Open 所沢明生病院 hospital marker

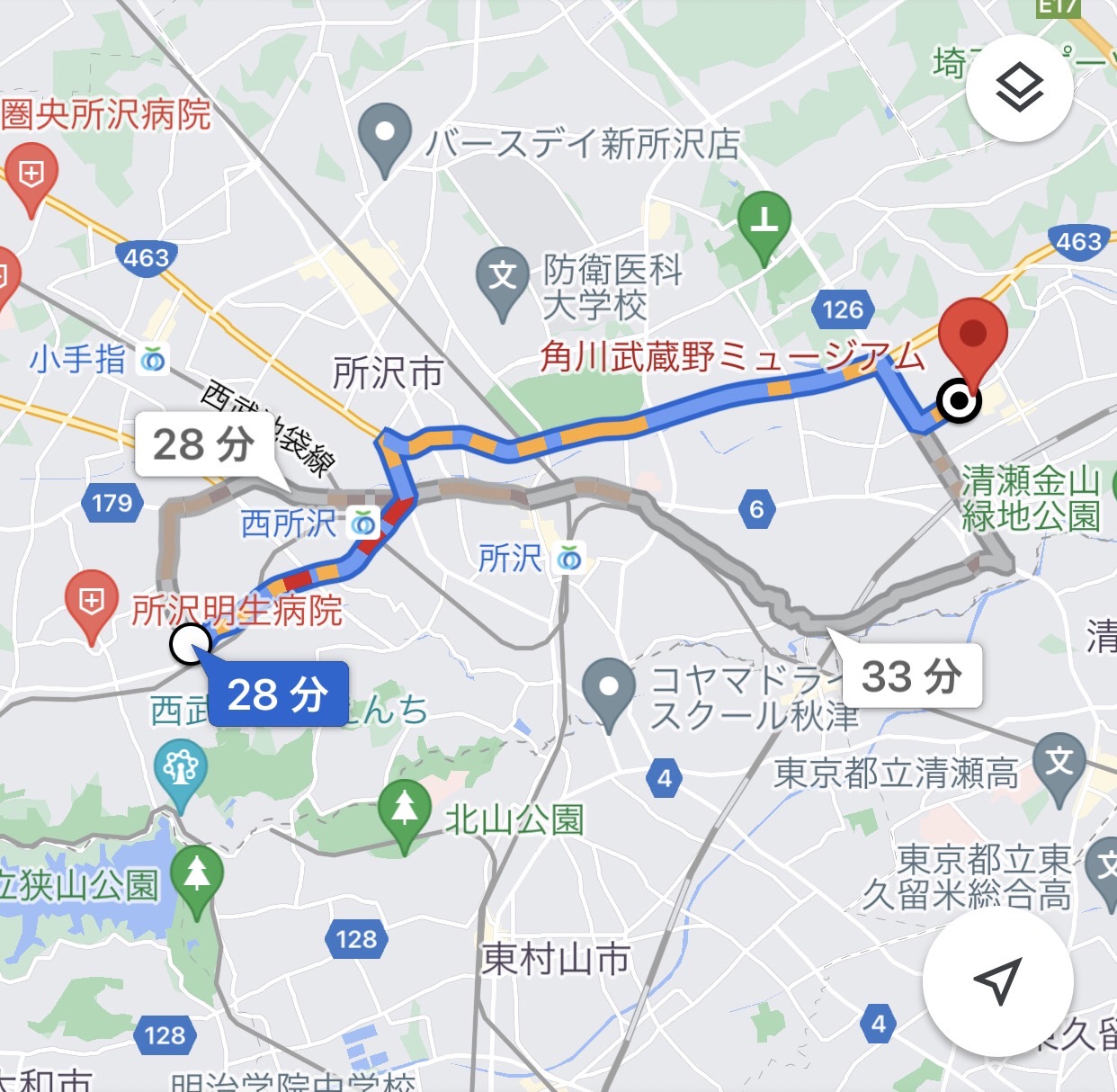coord(91,602)
